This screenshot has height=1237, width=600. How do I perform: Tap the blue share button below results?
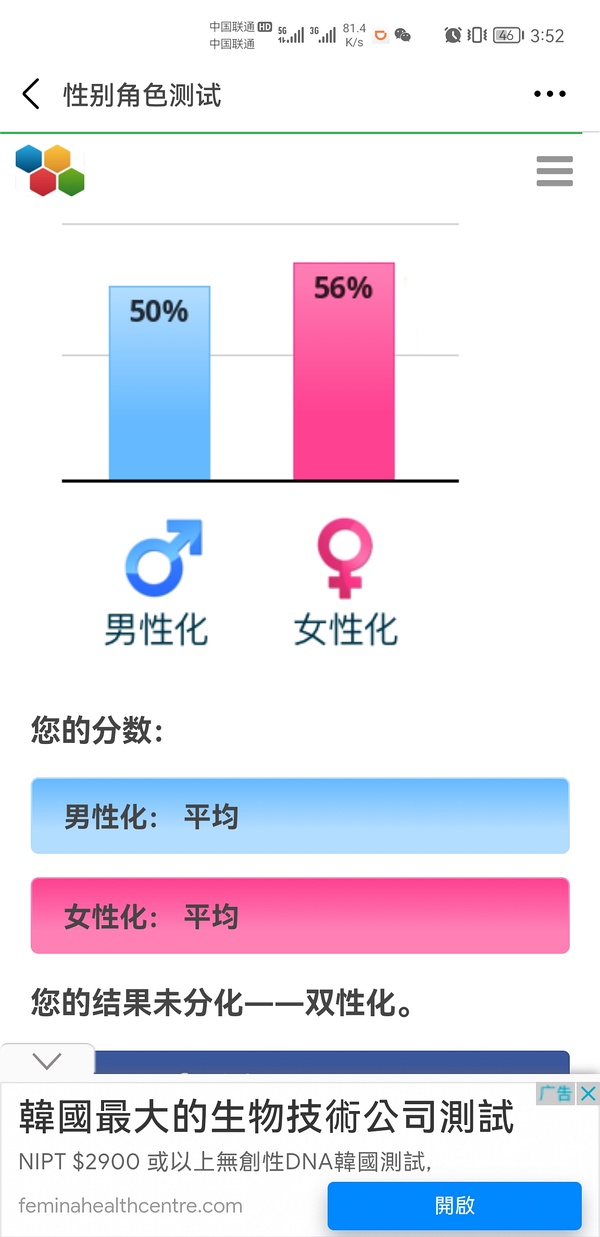[330, 1063]
